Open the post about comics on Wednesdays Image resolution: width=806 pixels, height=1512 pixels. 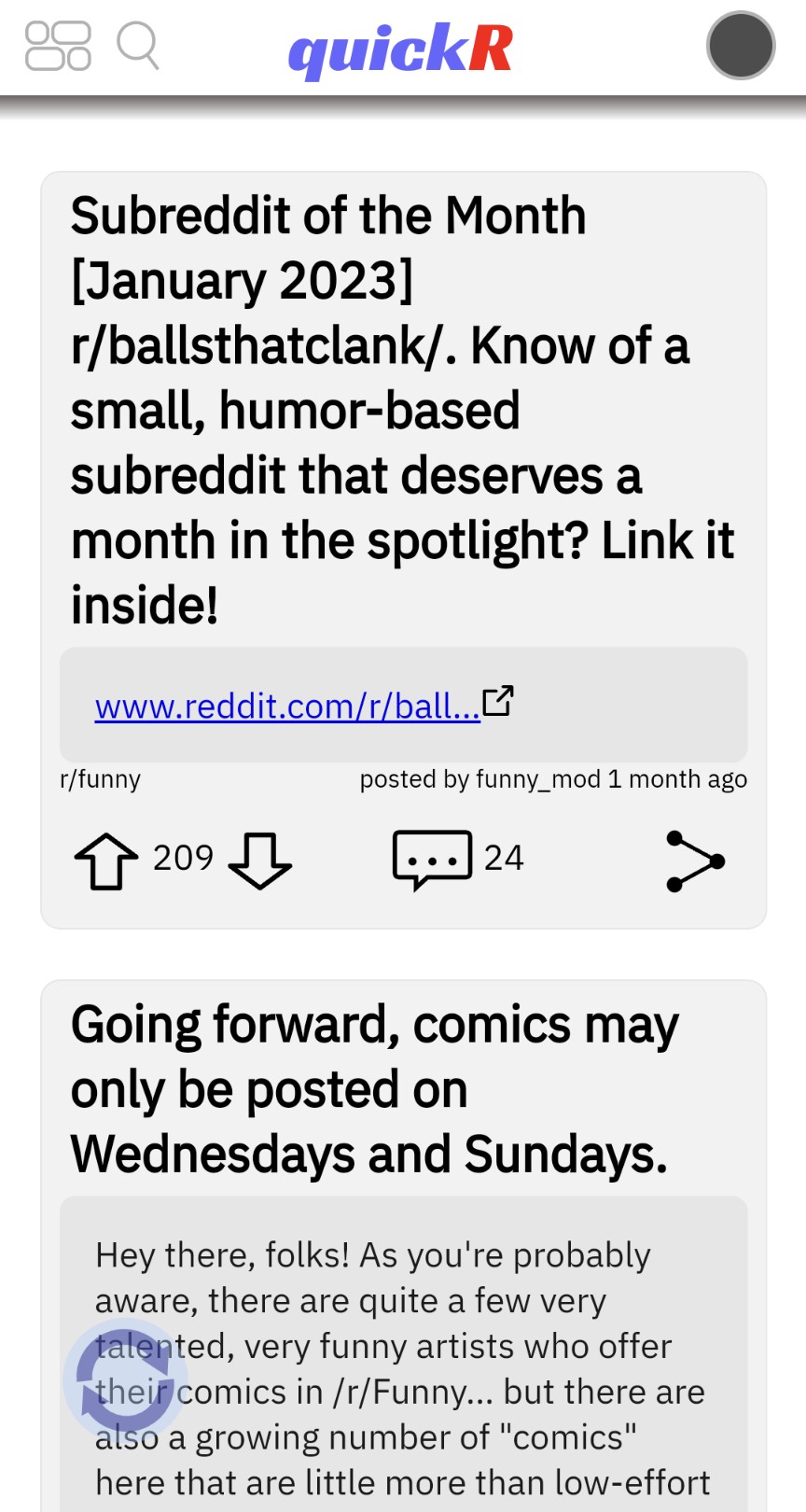(x=374, y=1089)
